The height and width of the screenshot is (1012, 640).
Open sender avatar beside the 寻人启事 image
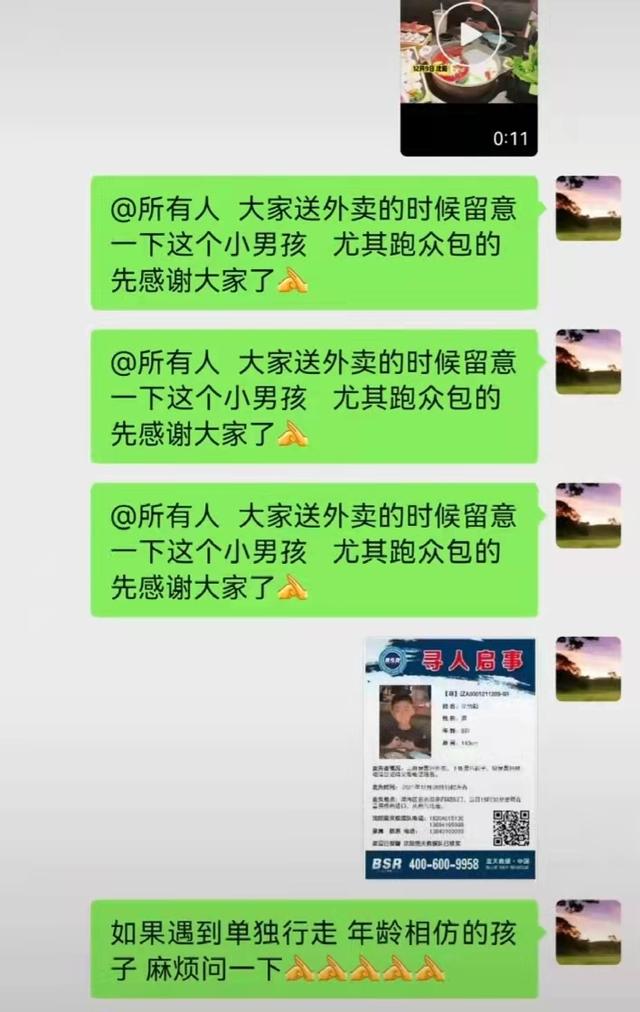(x=588, y=669)
